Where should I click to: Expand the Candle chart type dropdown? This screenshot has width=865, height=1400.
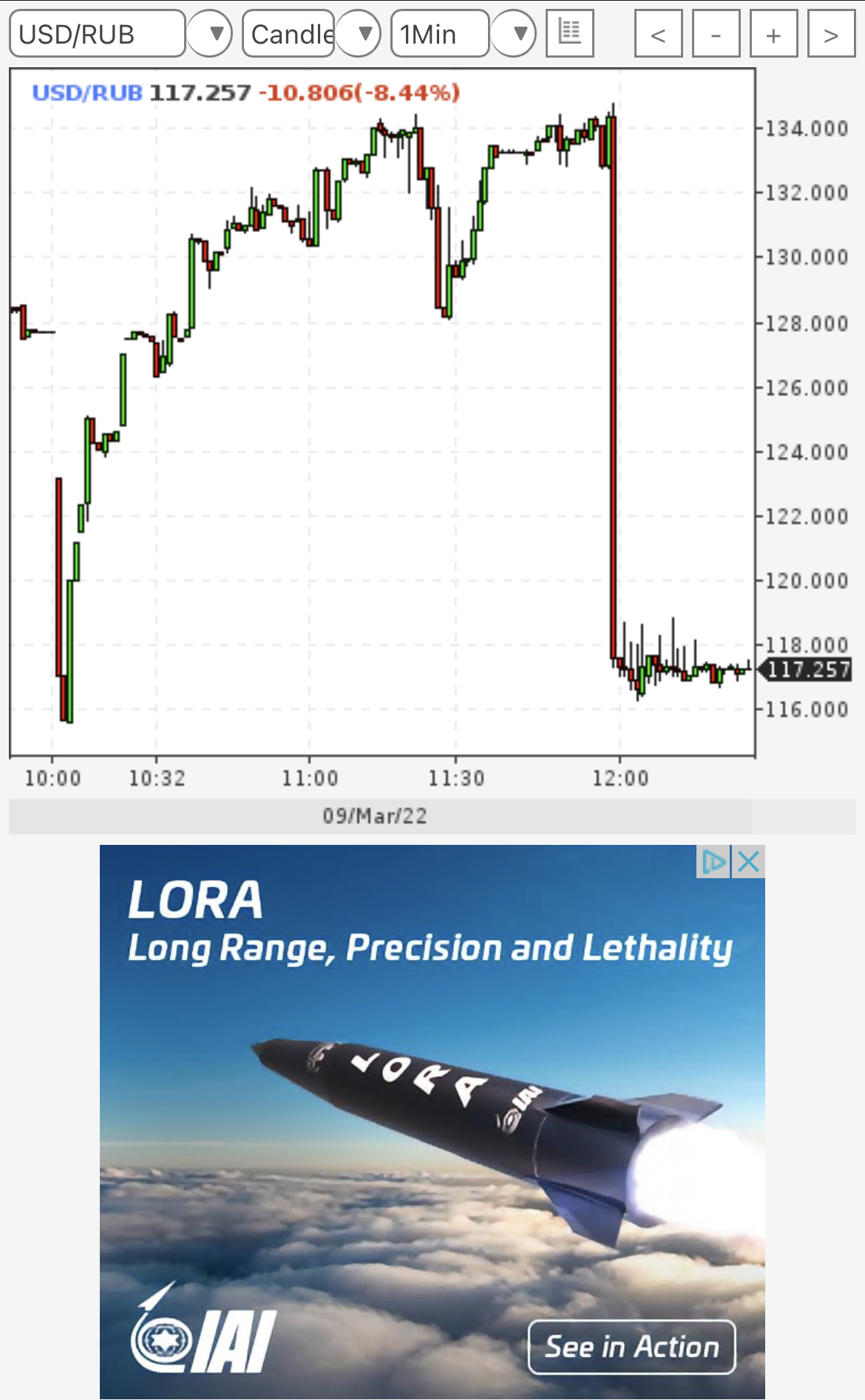(359, 34)
